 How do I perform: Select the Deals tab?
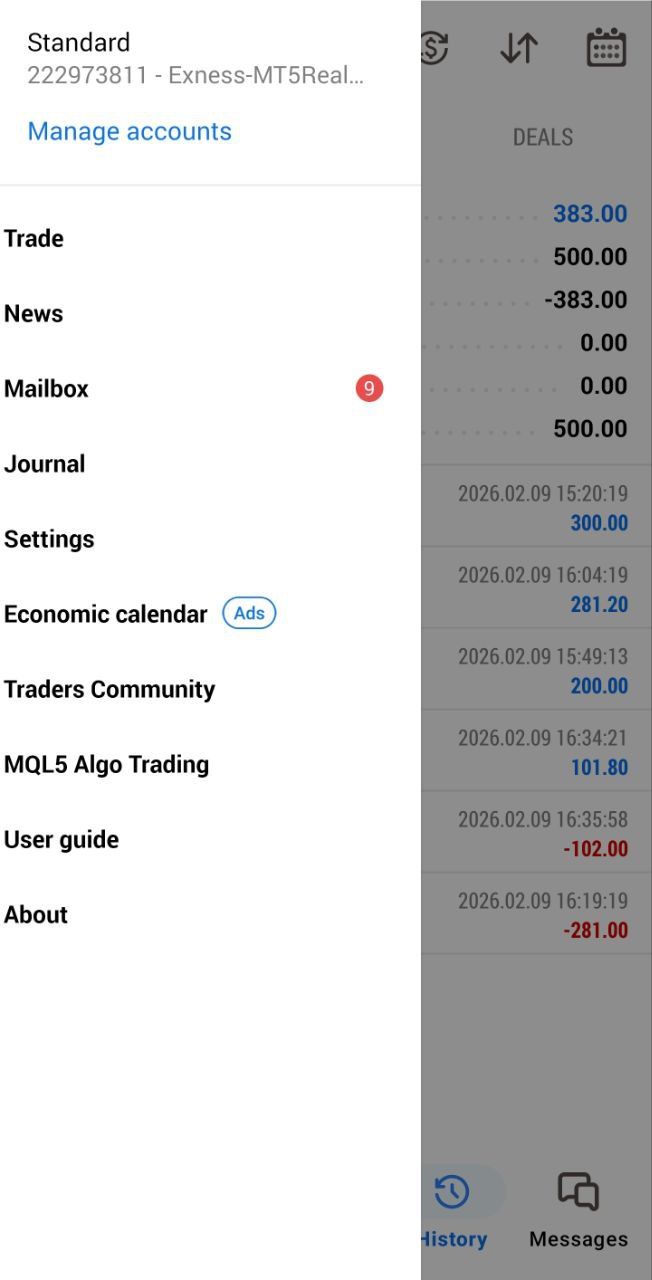coord(543,137)
